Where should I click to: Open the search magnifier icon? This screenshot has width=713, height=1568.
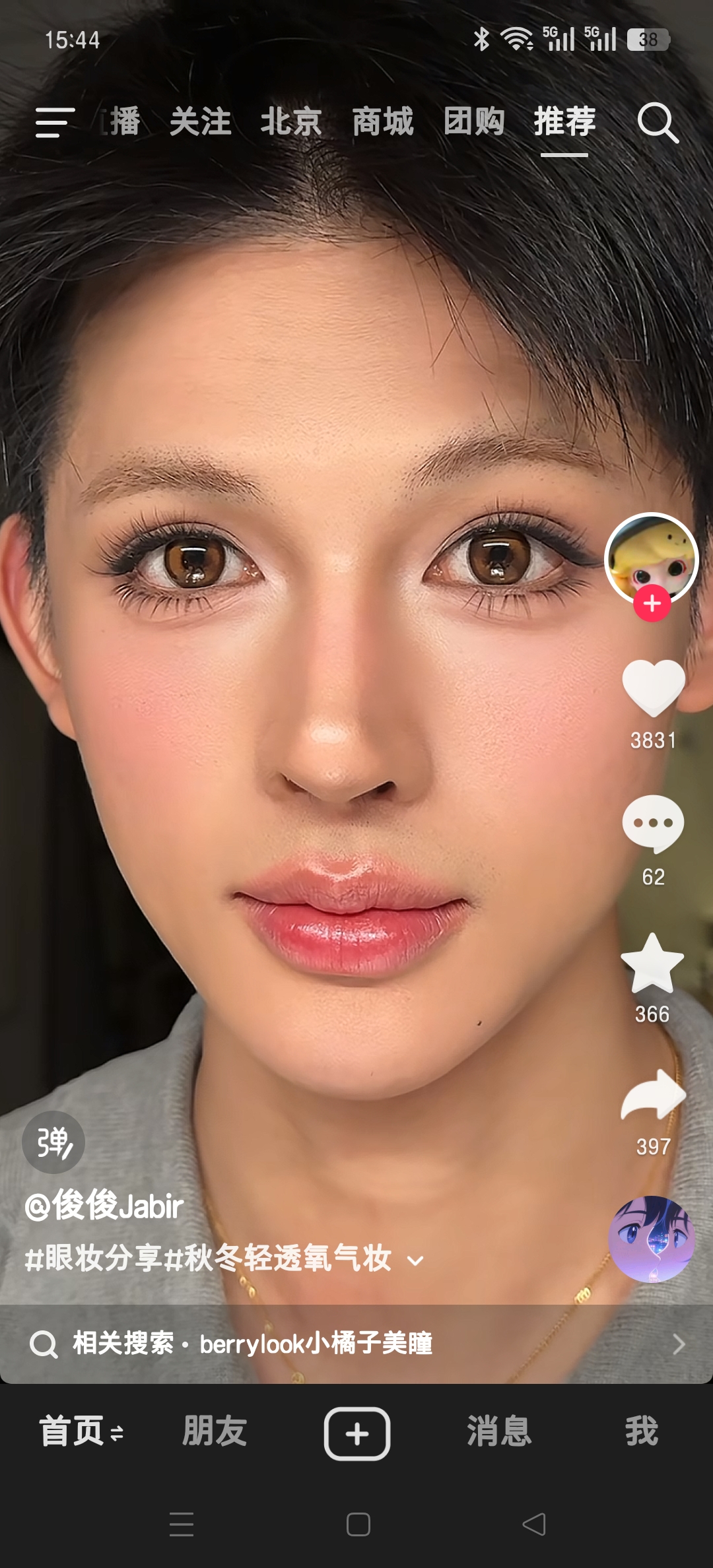(x=658, y=123)
